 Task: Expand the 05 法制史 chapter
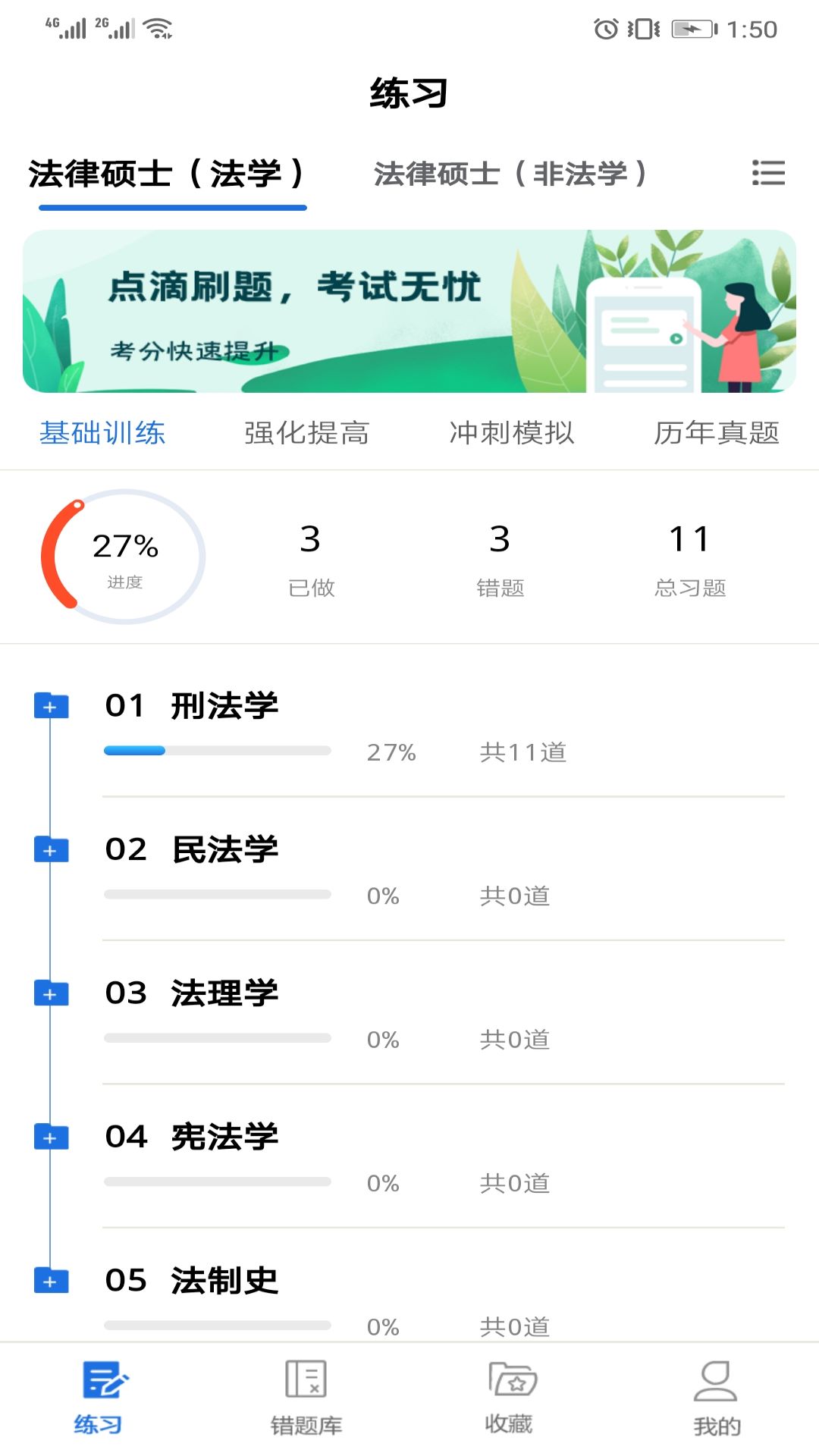(51, 1281)
